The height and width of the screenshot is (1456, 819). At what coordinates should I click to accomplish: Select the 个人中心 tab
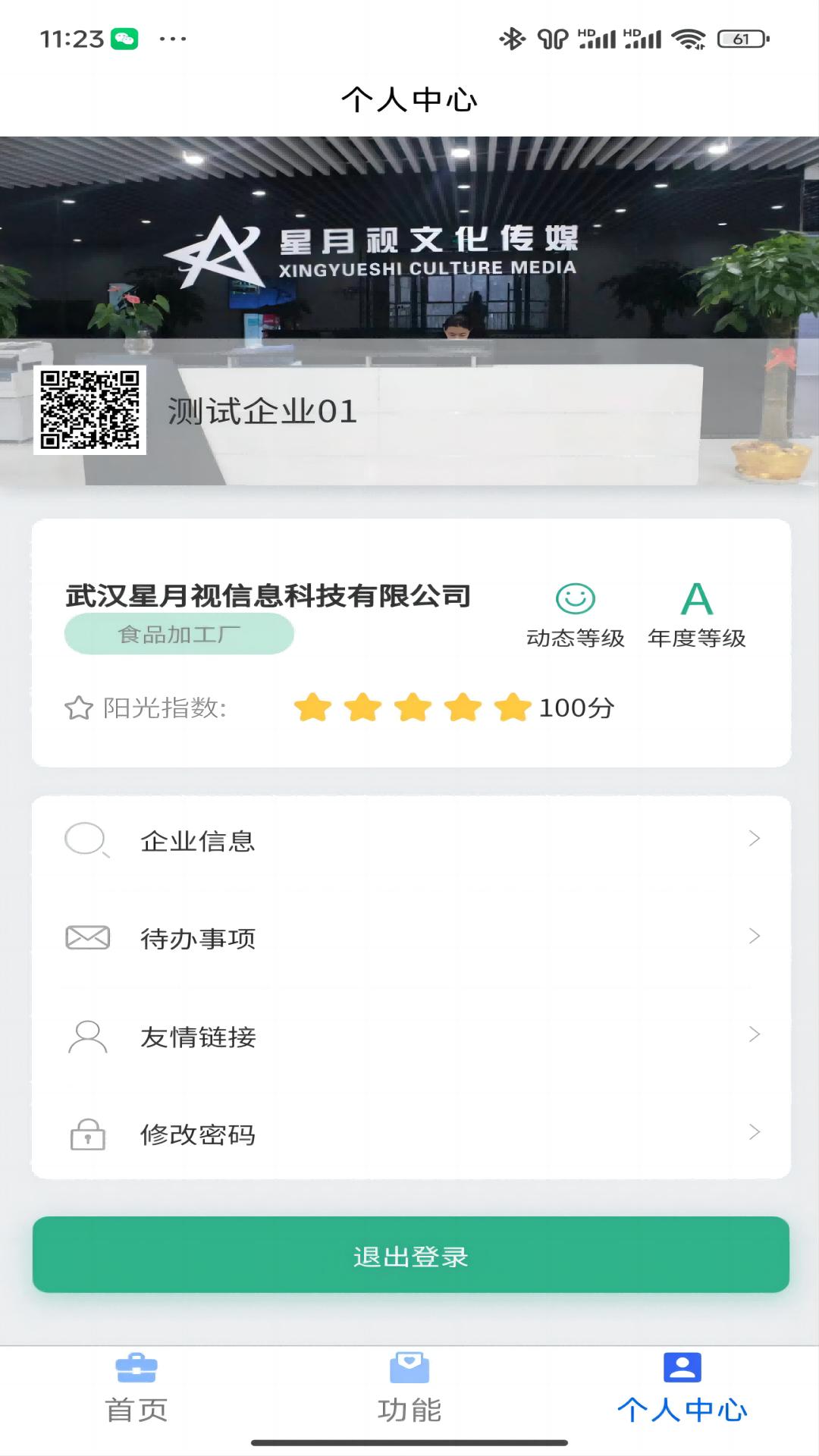click(x=682, y=1389)
